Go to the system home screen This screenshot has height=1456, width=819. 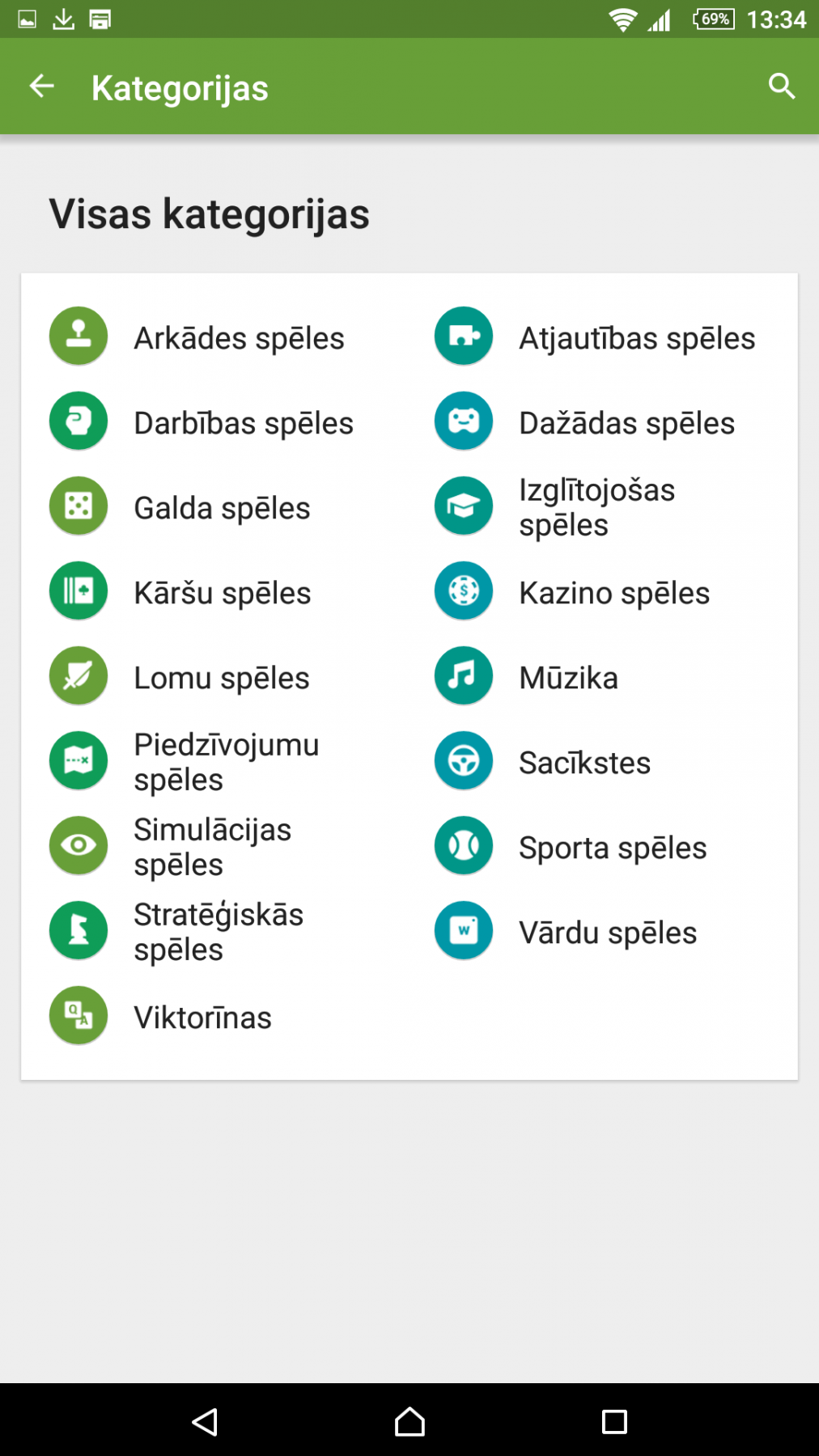pyautogui.click(x=409, y=1421)
